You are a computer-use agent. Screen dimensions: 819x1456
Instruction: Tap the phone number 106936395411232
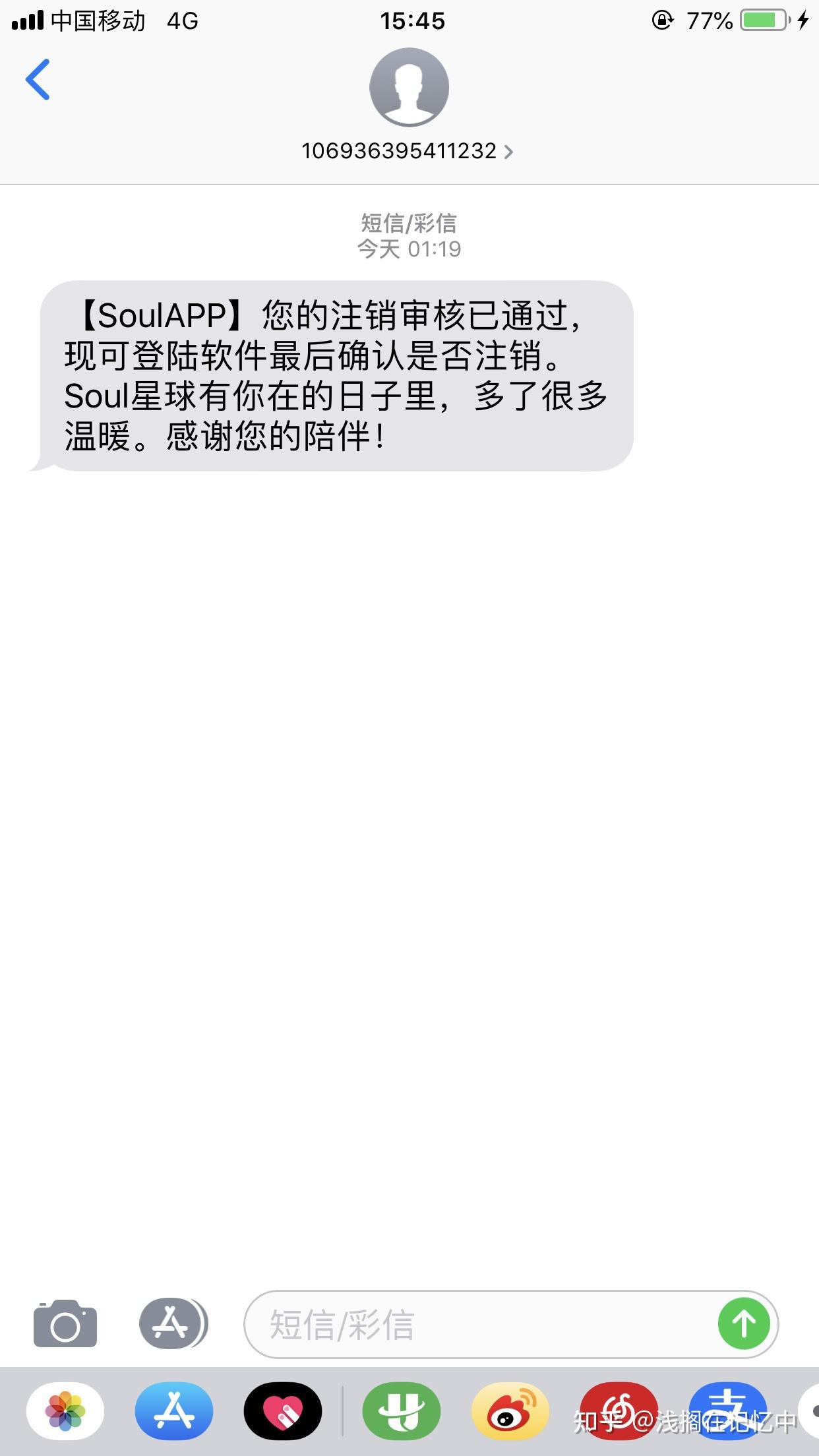pyautogui.click(x=399, y=150)
